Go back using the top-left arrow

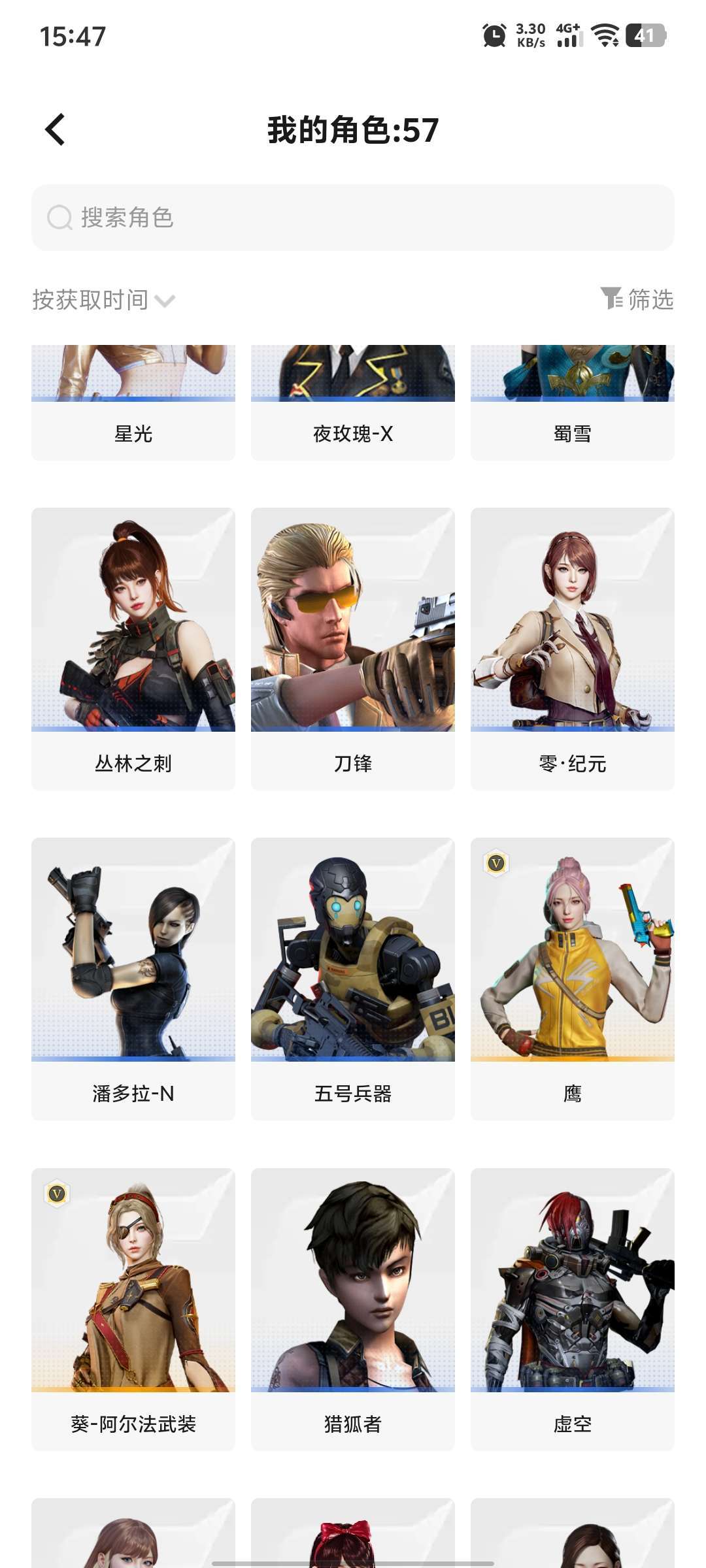pyautogui.click(x=55, y=129)
